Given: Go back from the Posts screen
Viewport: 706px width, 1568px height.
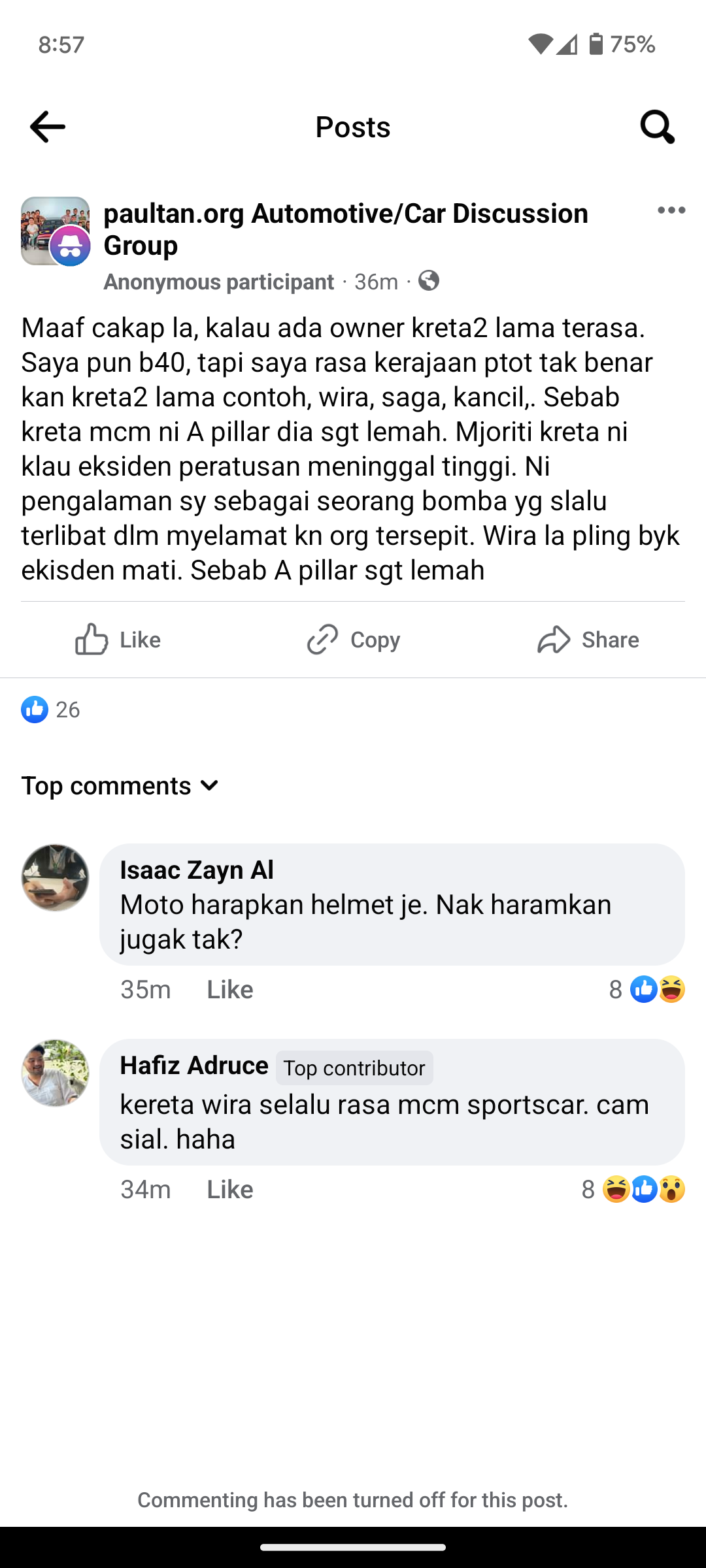Looking at the screenshot, I should 48,127.
